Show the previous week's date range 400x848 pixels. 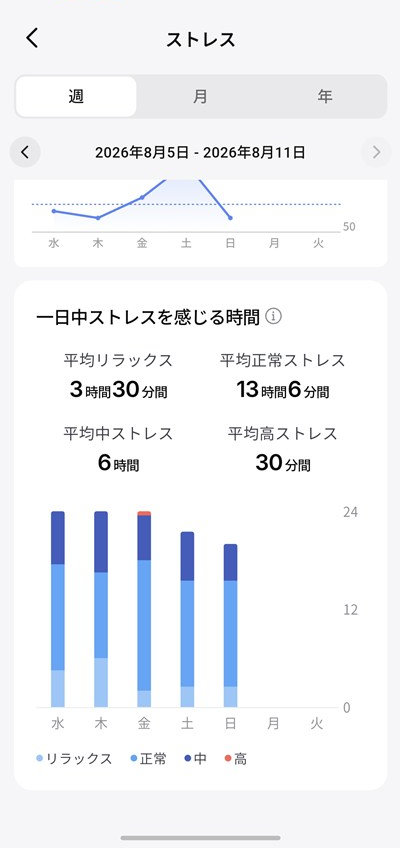tap(25, 153)
